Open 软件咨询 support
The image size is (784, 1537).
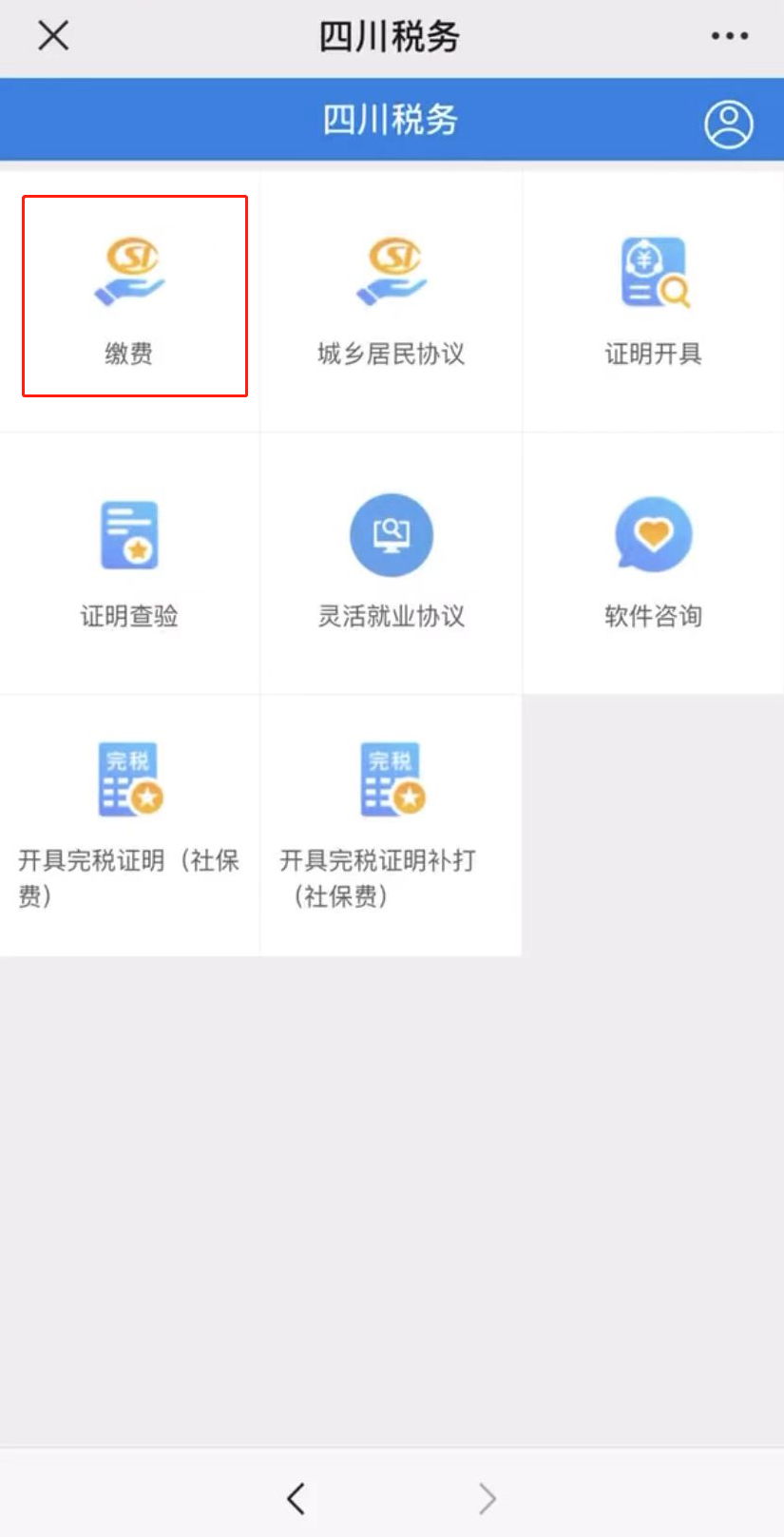(x=654, y=564)
